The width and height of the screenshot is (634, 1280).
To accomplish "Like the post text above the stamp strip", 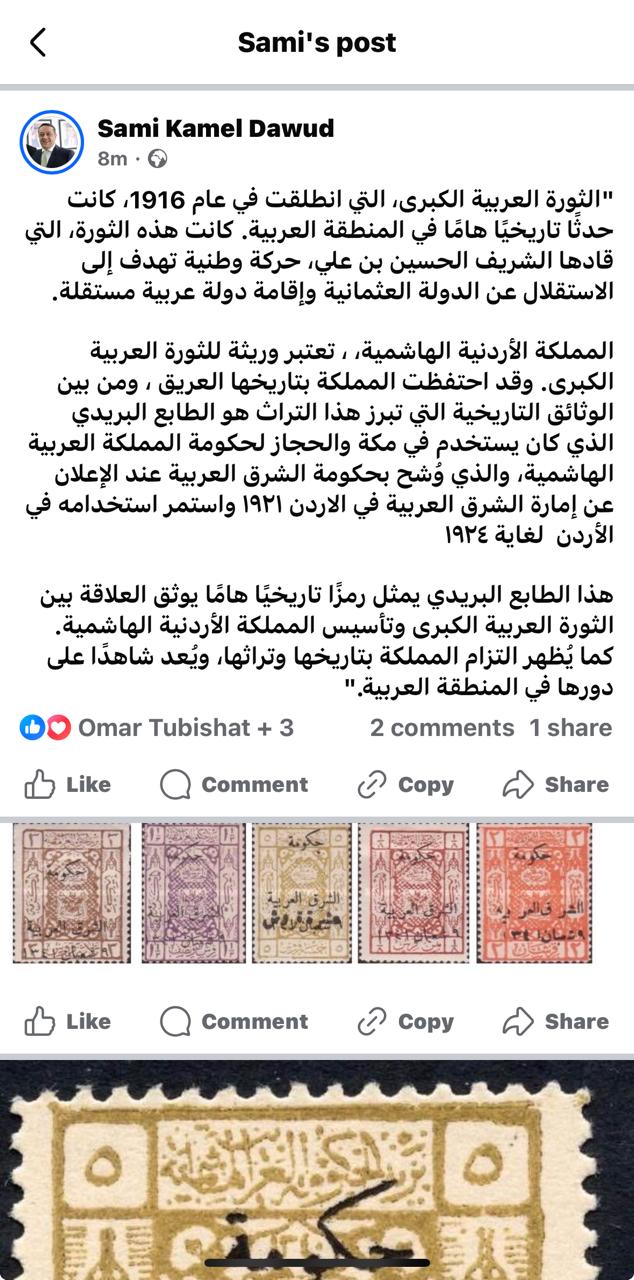I will coord(67,785).
